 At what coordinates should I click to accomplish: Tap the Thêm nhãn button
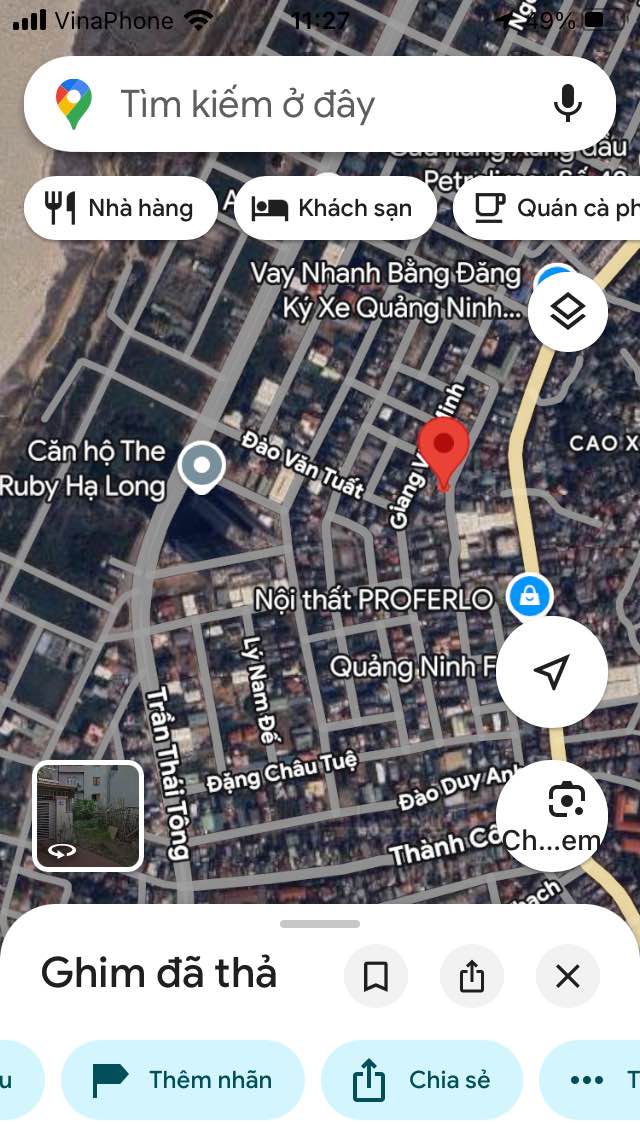click(183, 1080)
